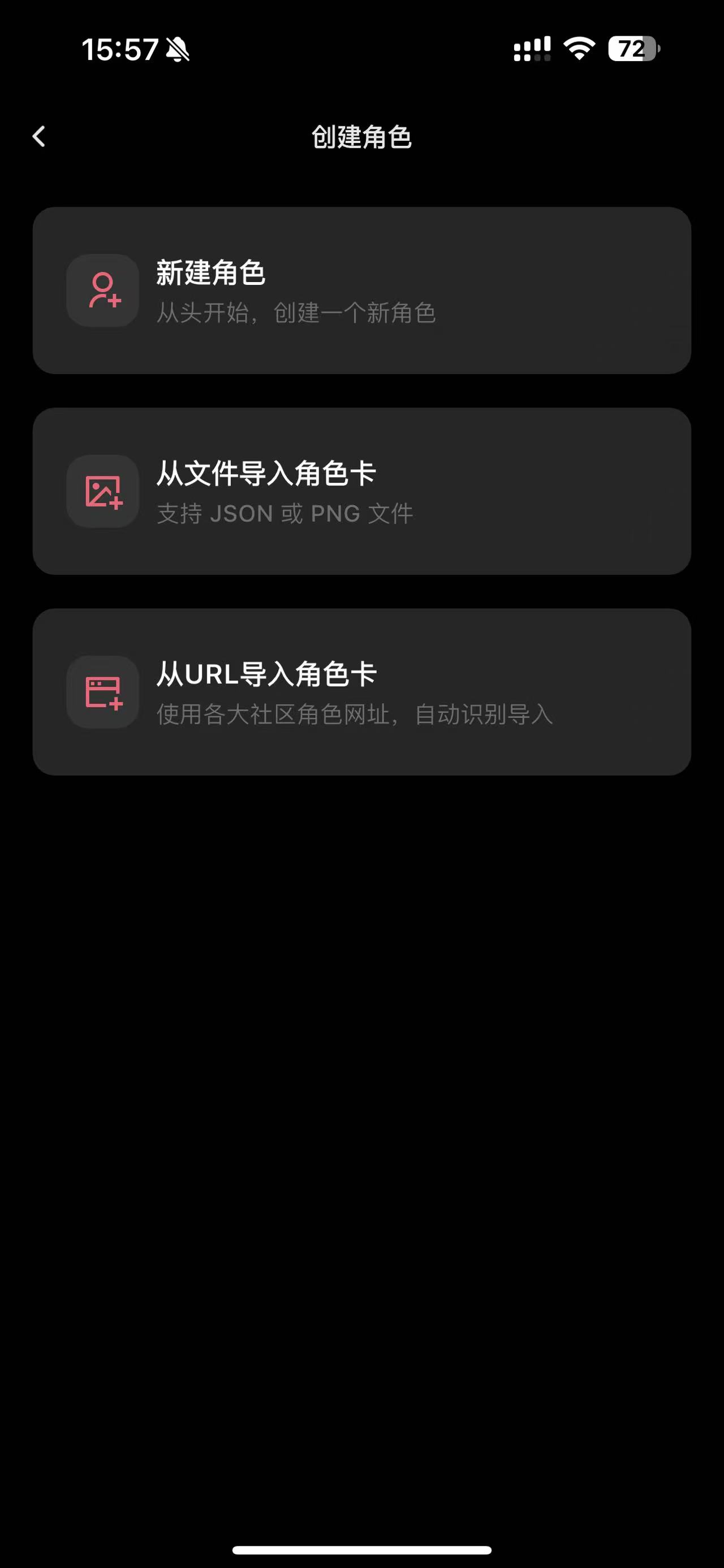The width and height of the screenshot is (724, 1568).
Task: Tap 使用各大社区角色网址 description text
Action: pyautogui.click(x=355, y=716)
